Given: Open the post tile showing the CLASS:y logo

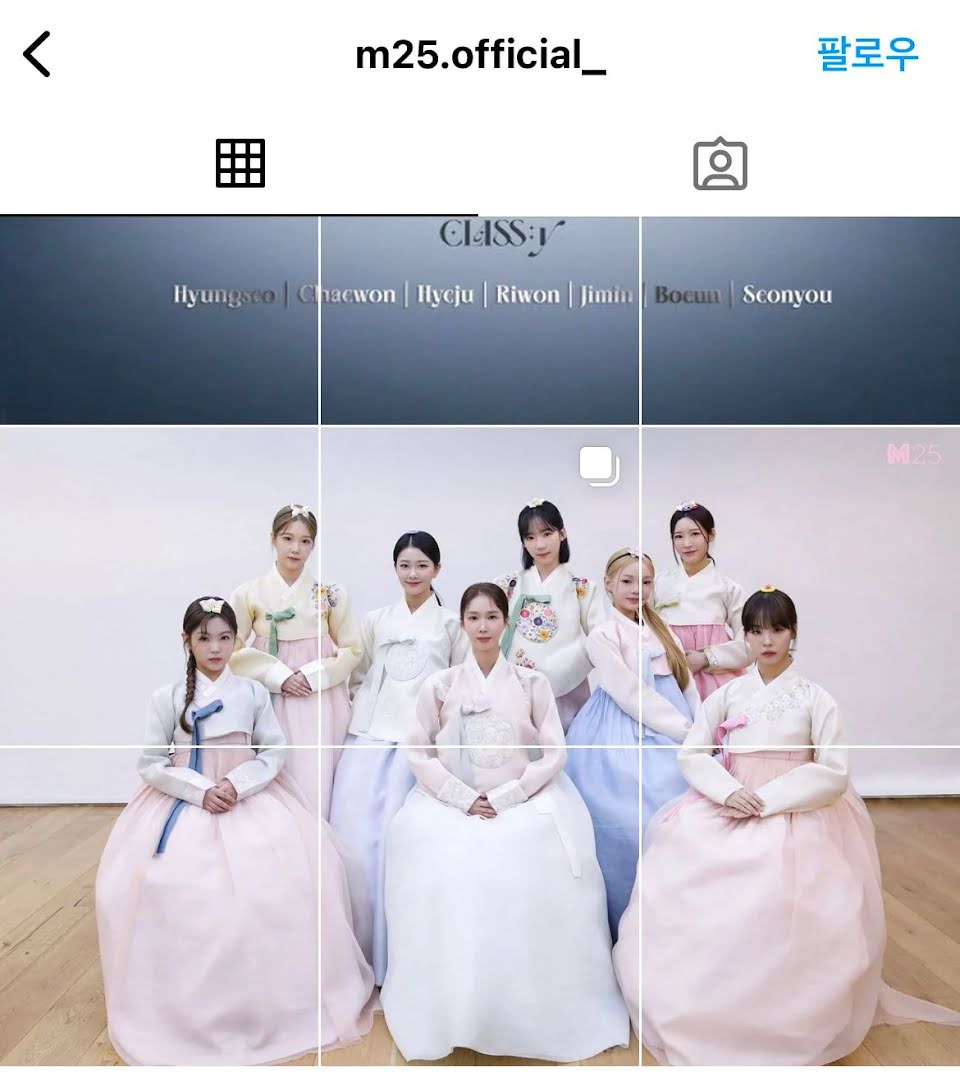Looking at the screenshot, I should [x=480, y=320].
